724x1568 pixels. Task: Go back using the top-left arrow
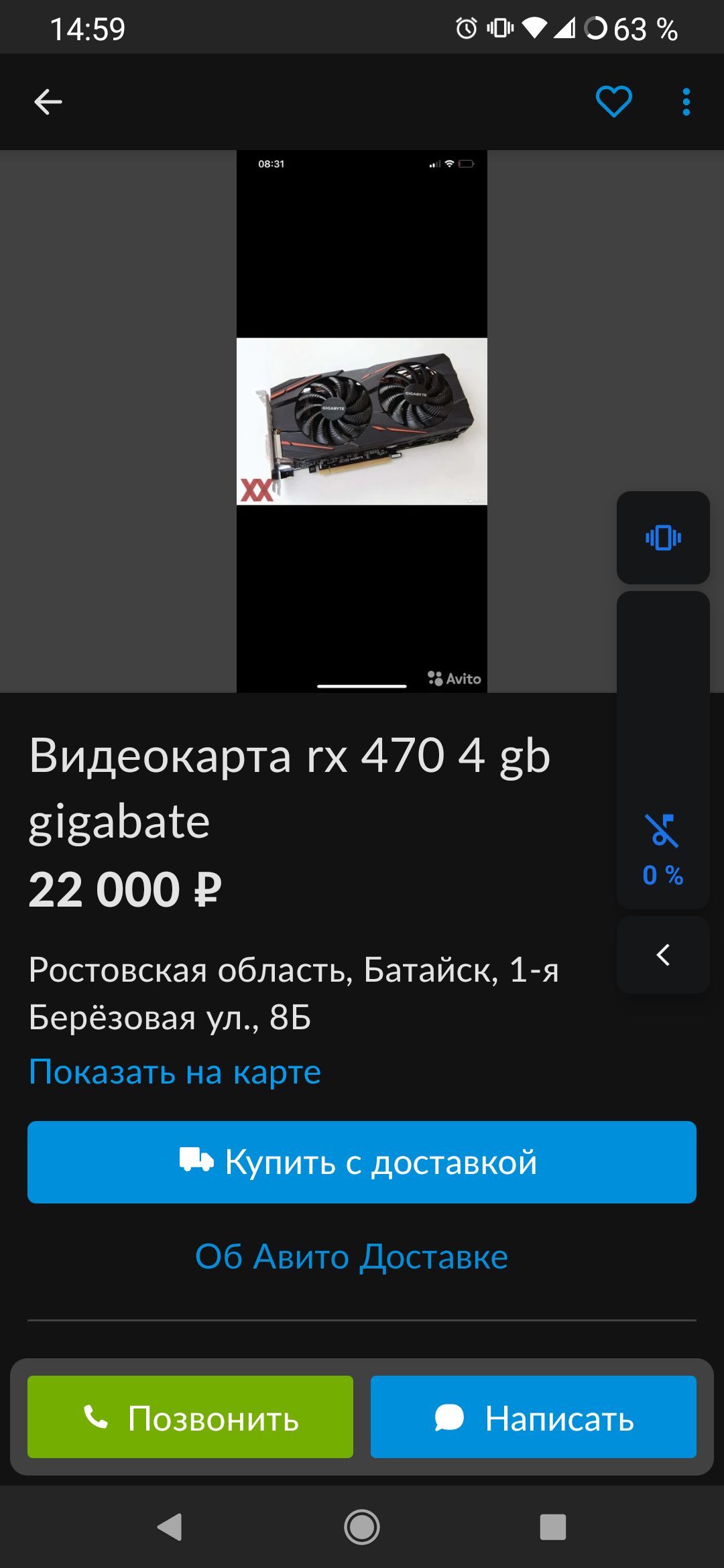[48, 102]
